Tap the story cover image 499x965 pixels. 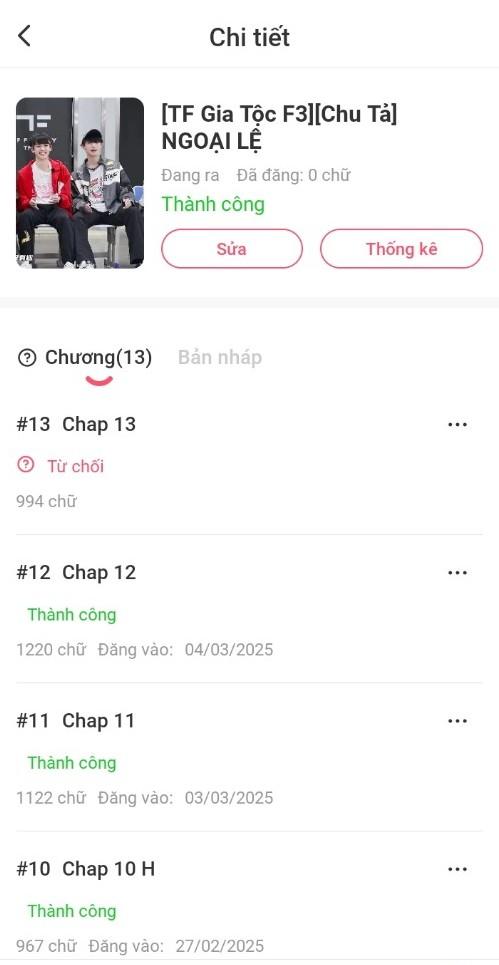click(x=80, y=183)
